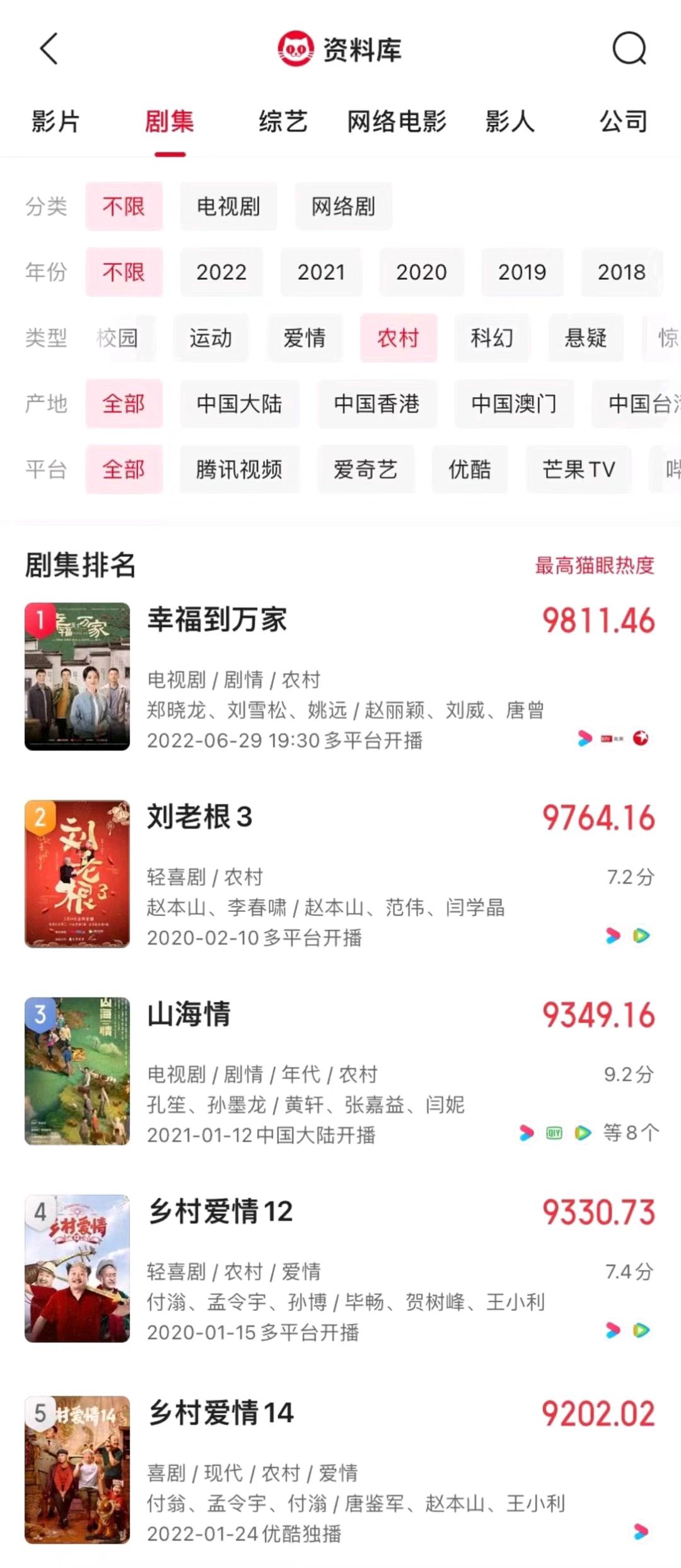Choose 中国大陆 under the 产地 filter
Screen dimensions: 681x1568
pyautogui.click(x=240, y=405)
